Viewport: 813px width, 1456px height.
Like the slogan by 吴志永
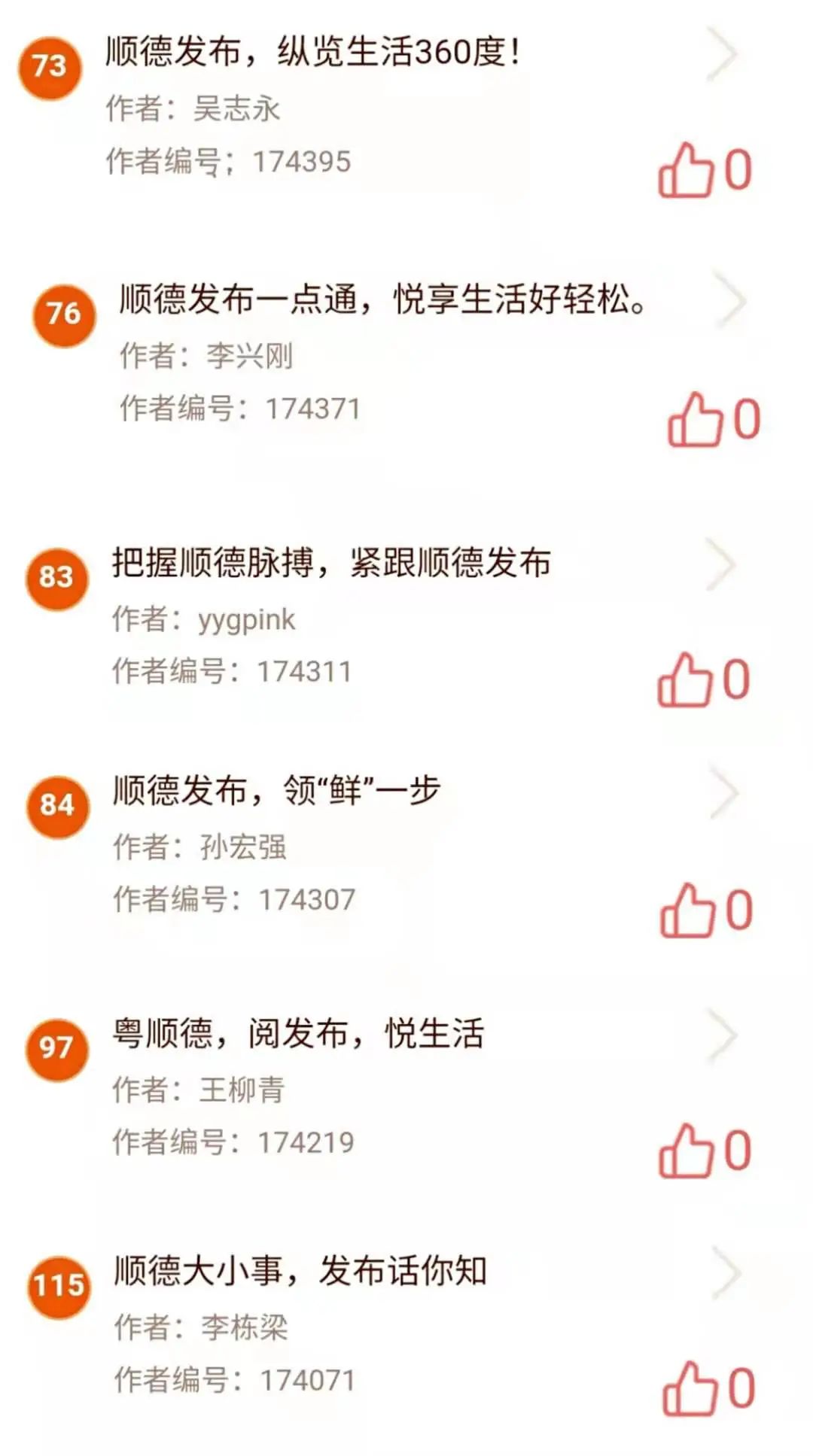click(x=686, y=171)
